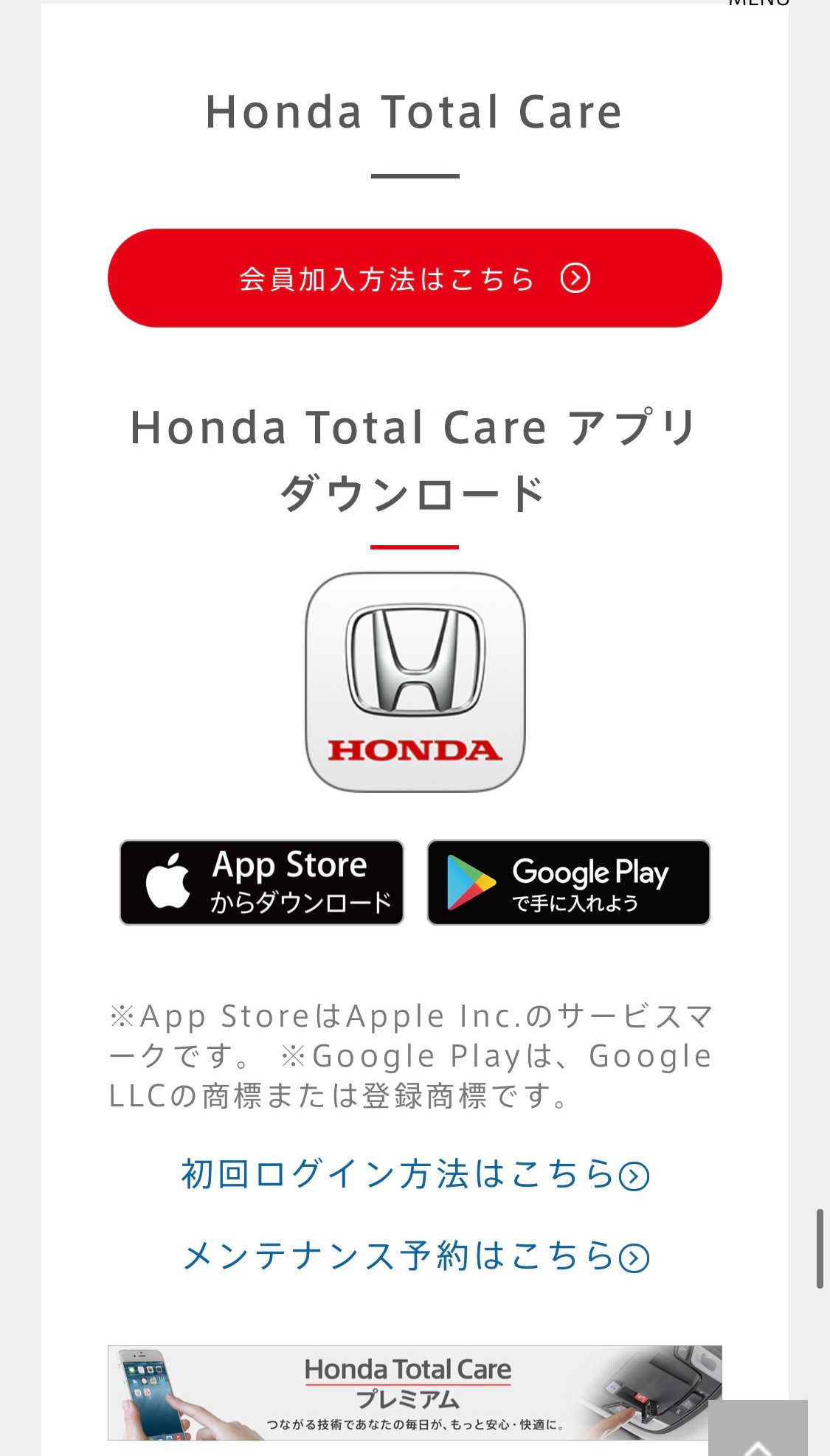Image resolution: width=830 pixels, height=1456 pixels.
Task: Download from the App Store badge
Action: click(x=262, y=882)
